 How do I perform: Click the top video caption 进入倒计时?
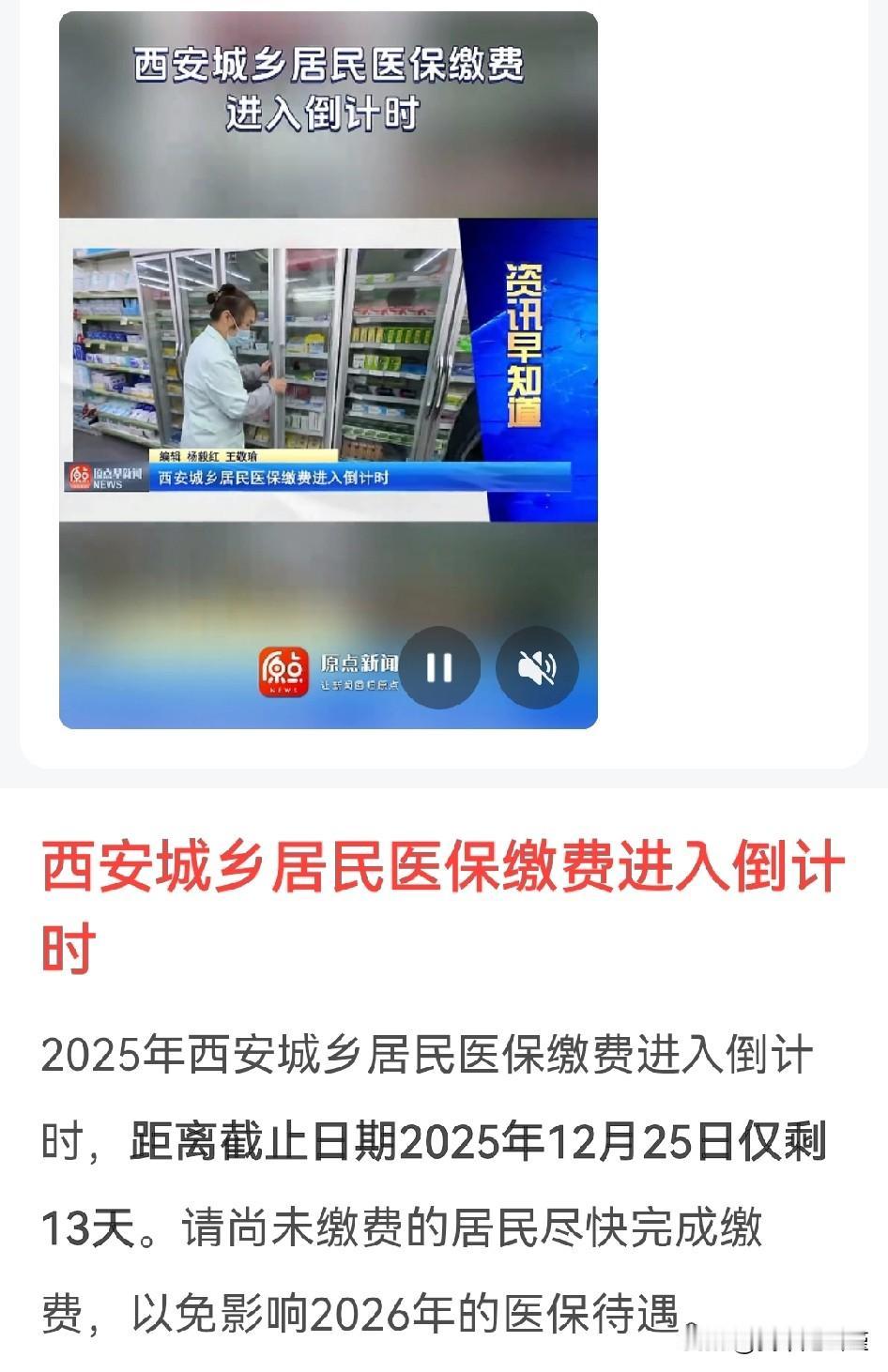click(323, 109)
